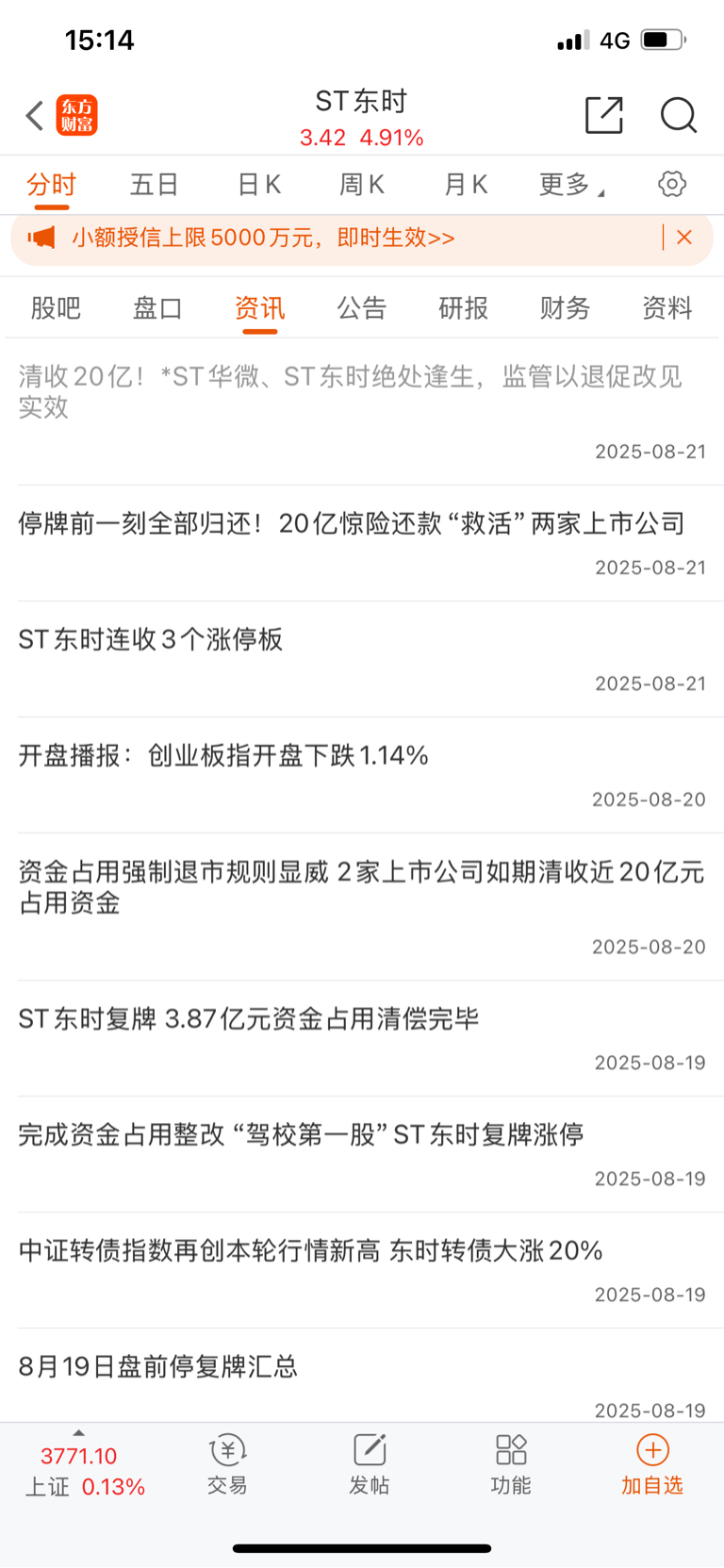Dismiss the orange promo banner

684,238
